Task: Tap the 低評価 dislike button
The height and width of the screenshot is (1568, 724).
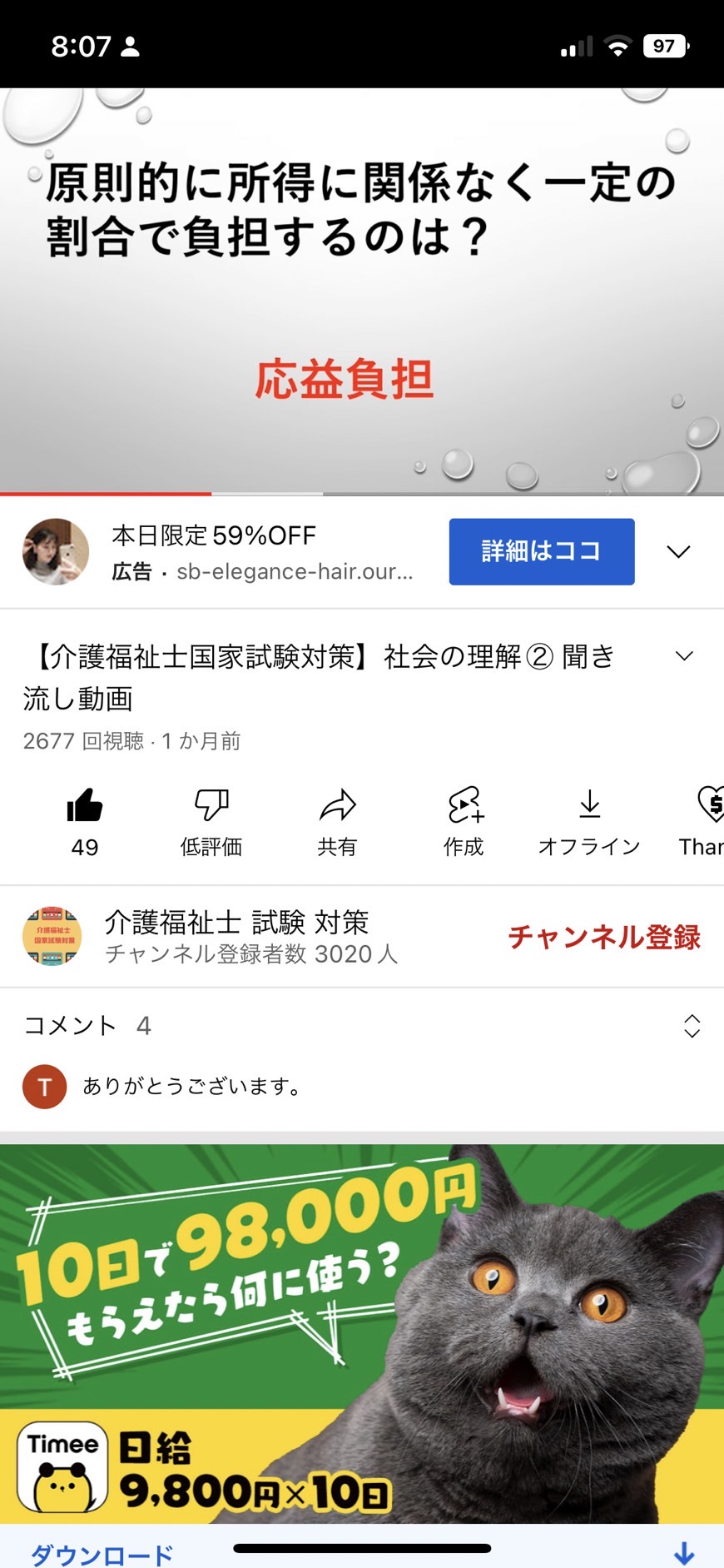Action: pos(211,822)
